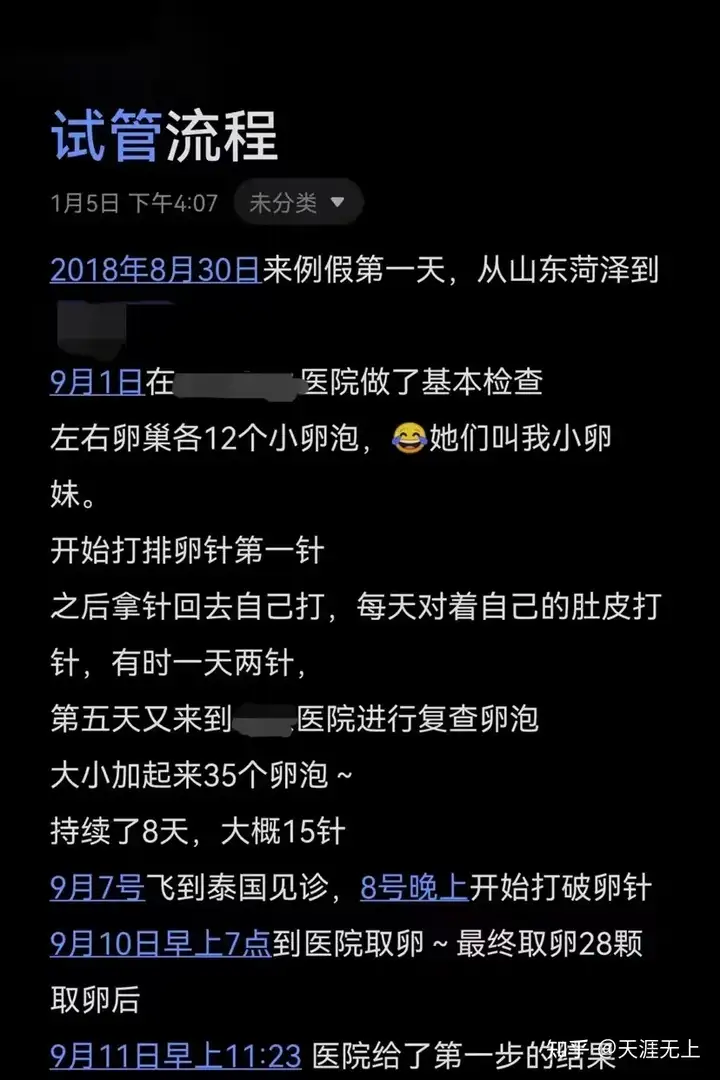Open the 未分类 category dropdown
This screenshot has width=720, height=1080.
coord(297,203)
